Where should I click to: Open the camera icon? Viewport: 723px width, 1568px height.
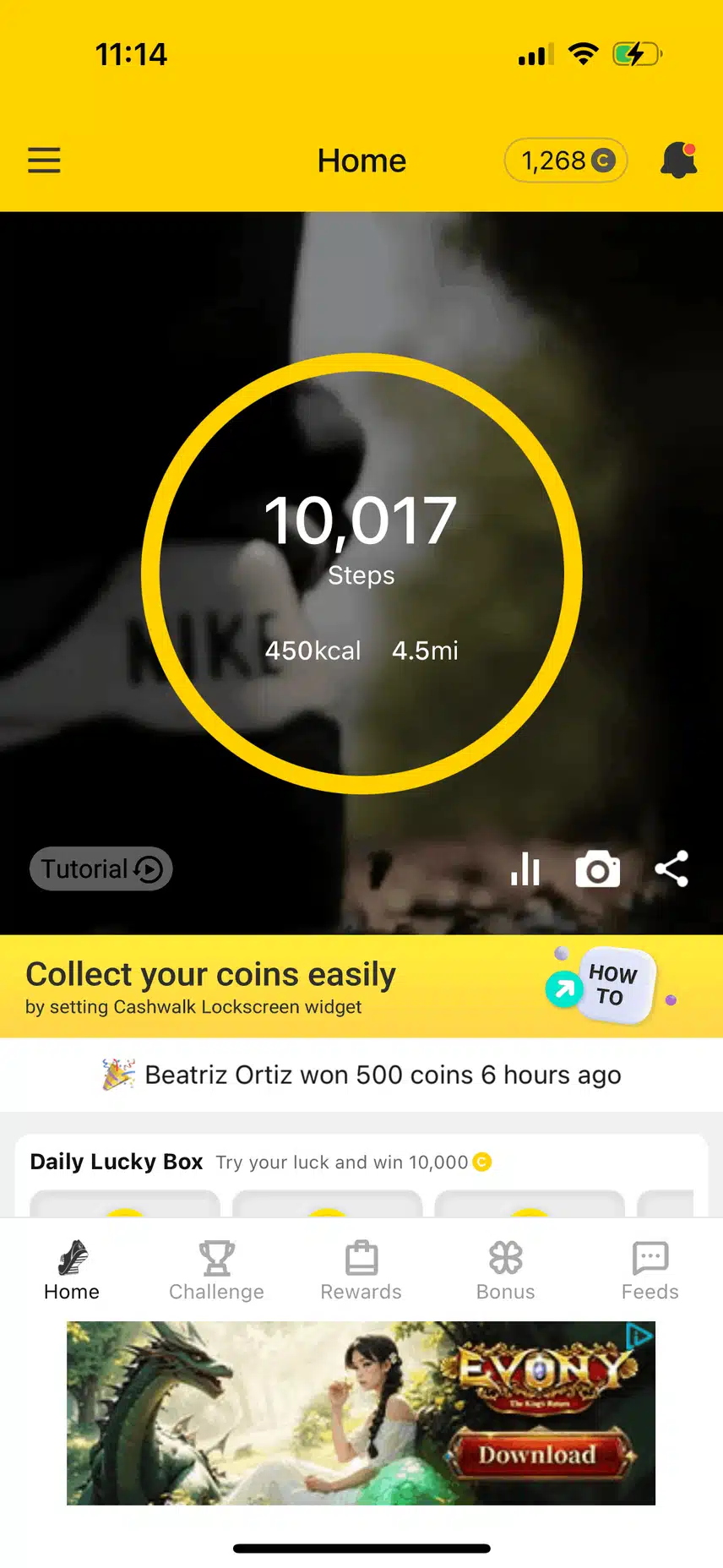click(x=598, y=868)
